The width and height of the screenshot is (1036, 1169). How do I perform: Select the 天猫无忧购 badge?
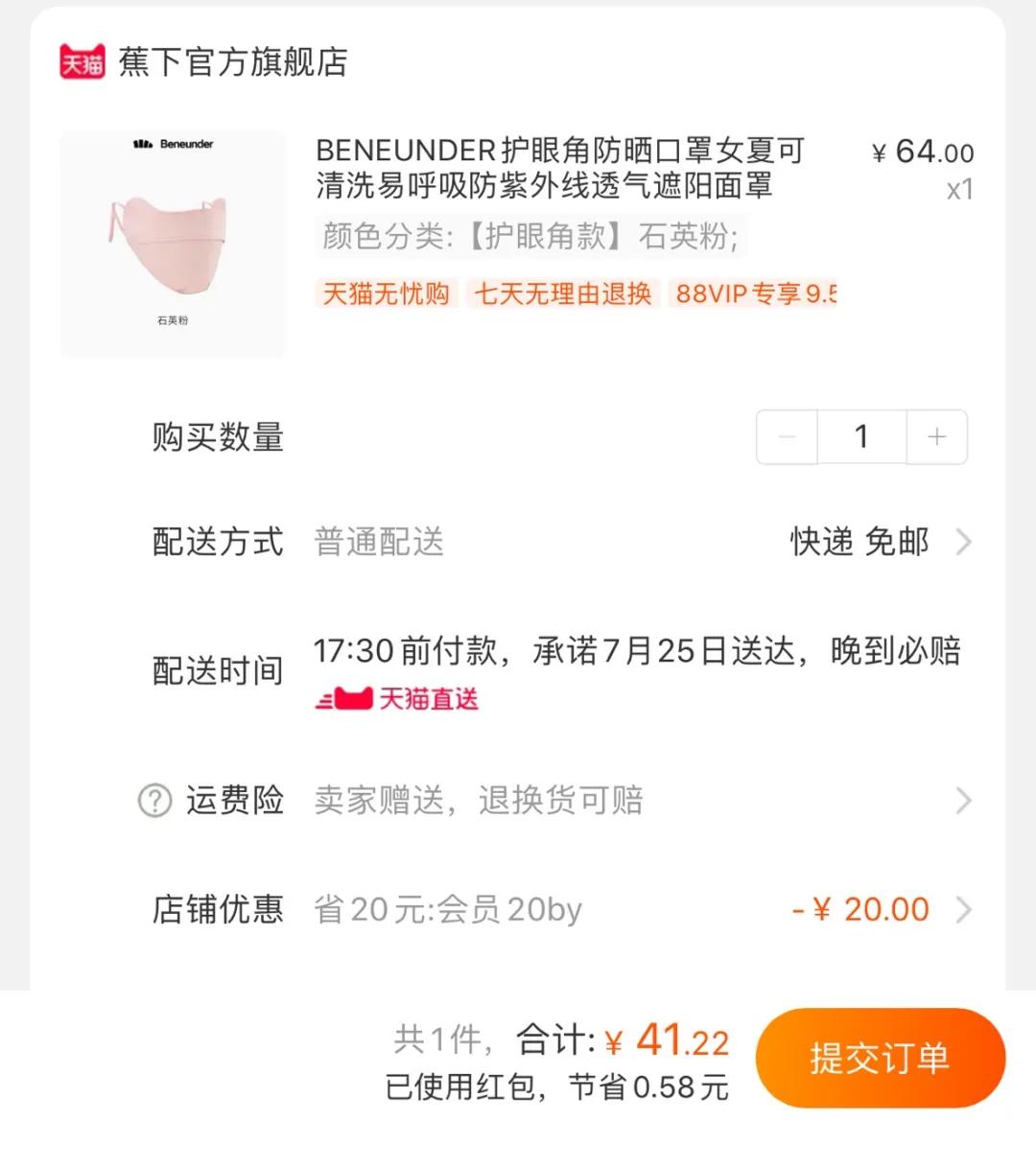click(x=387, y=294)
